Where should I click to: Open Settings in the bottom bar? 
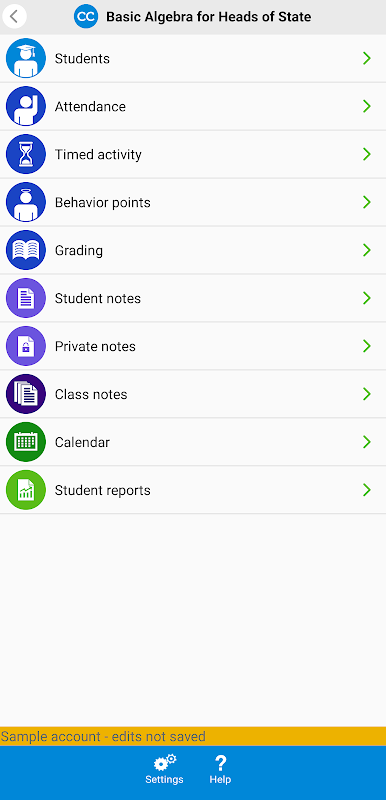pyautogui.click(x=164, y=770)
